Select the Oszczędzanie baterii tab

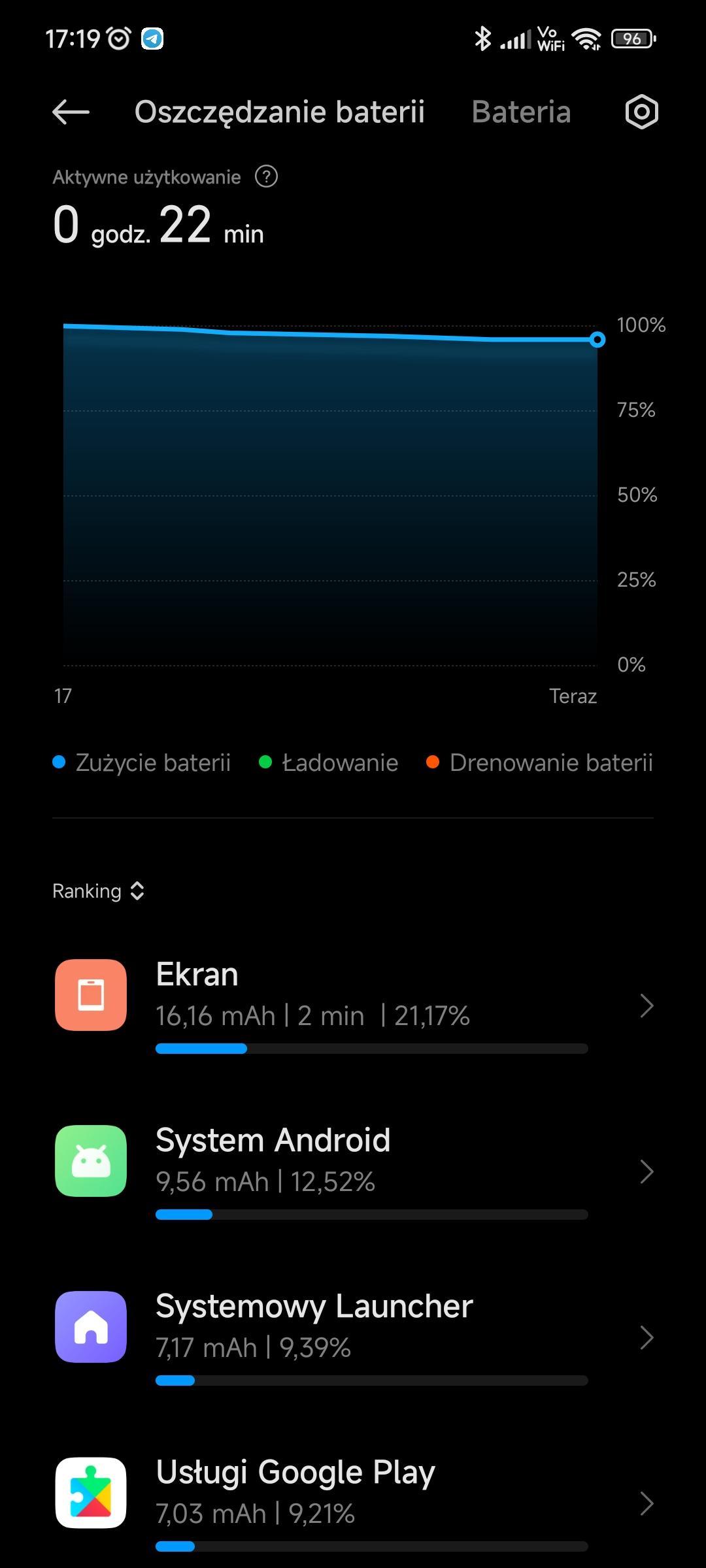pyautogui.click(x=280, y=112)
